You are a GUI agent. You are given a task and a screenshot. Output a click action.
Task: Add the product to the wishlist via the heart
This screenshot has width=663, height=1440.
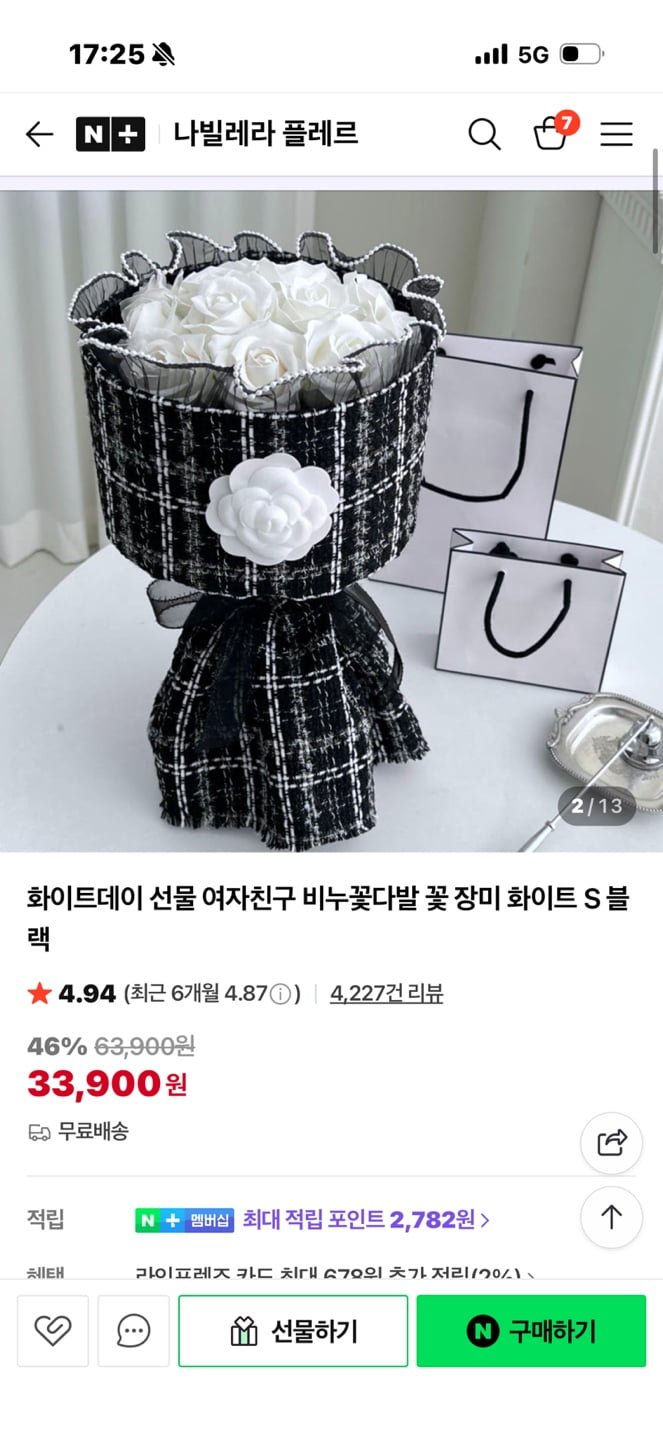coord(53,1330)
